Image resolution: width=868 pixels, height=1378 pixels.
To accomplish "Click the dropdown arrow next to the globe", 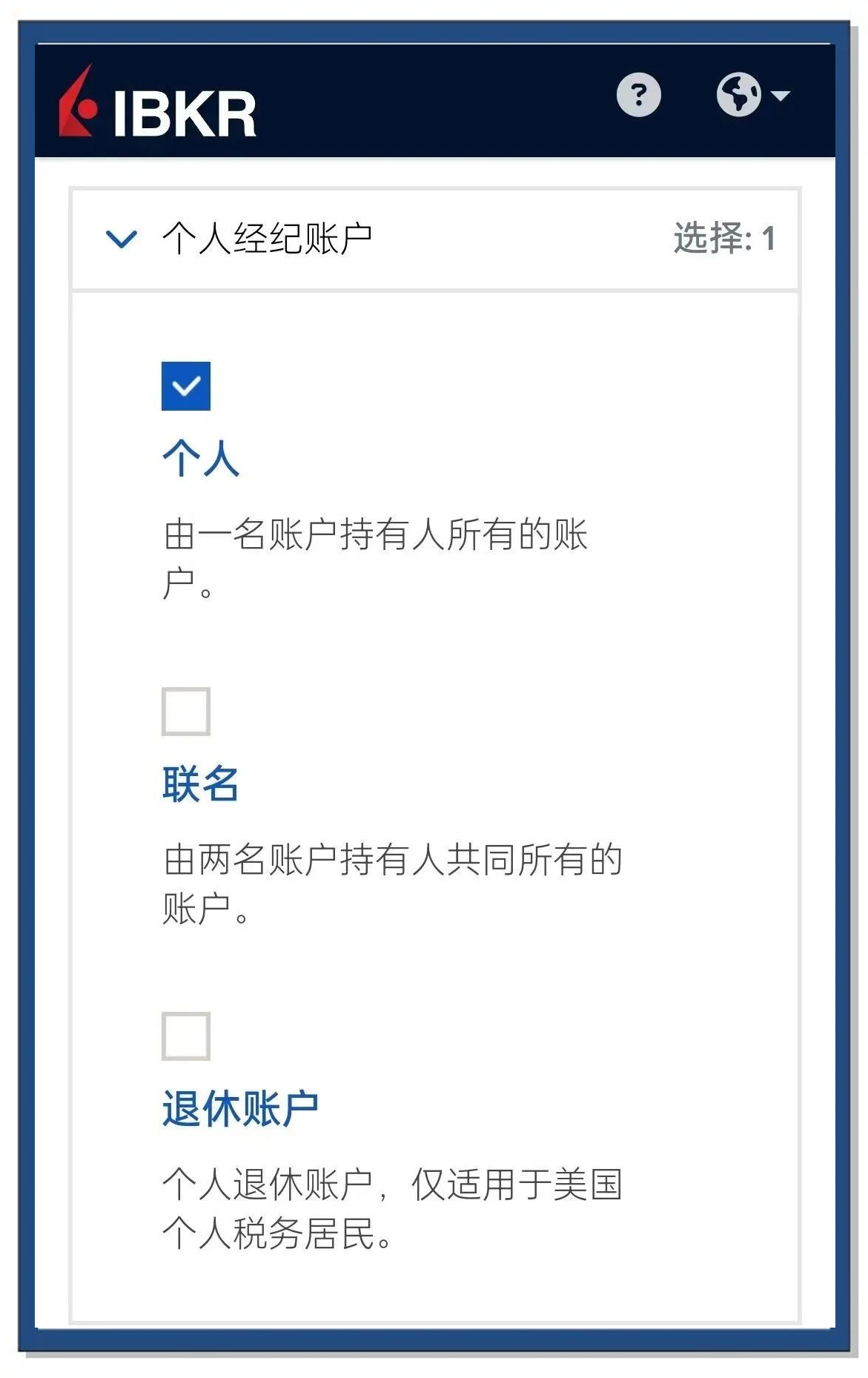I will [778, 94].
